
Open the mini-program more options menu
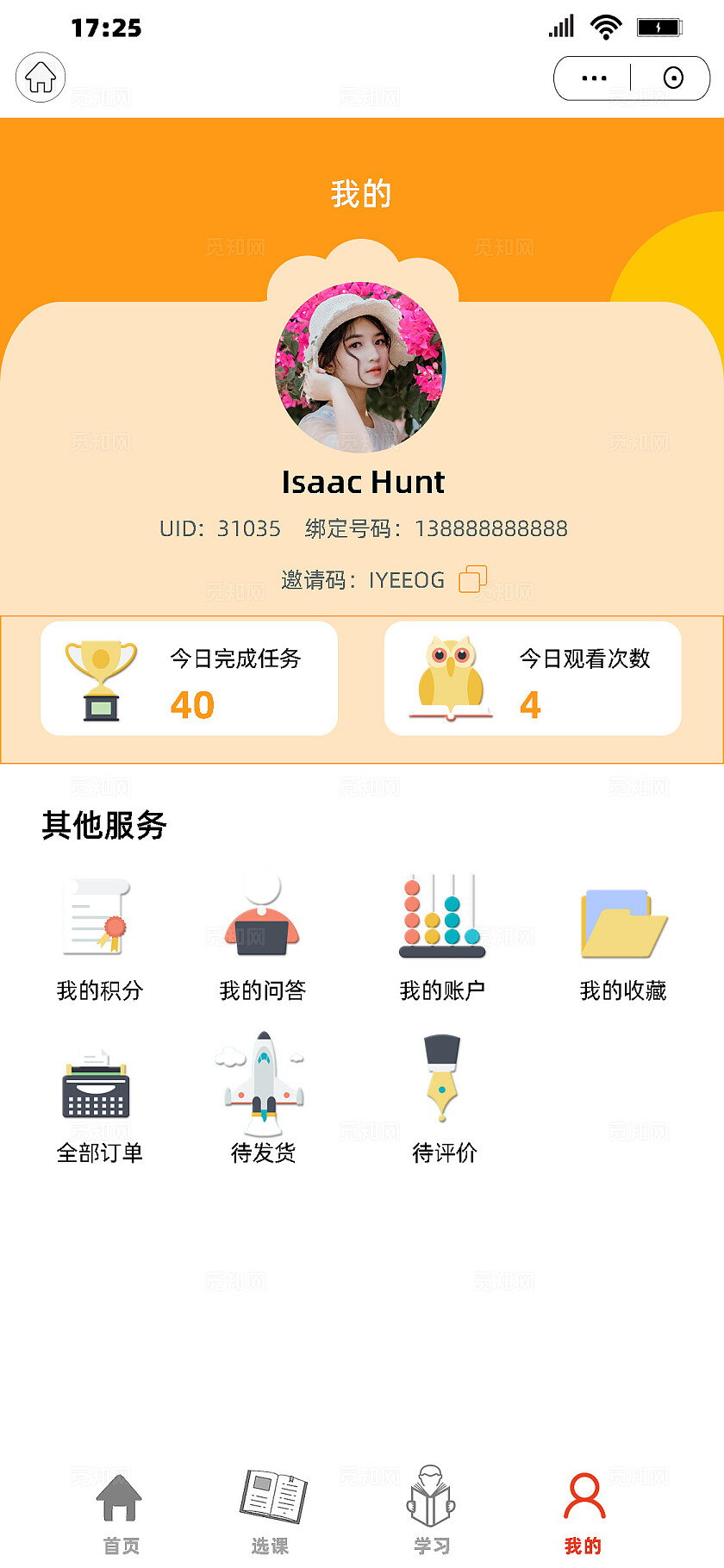click(592, 77)
